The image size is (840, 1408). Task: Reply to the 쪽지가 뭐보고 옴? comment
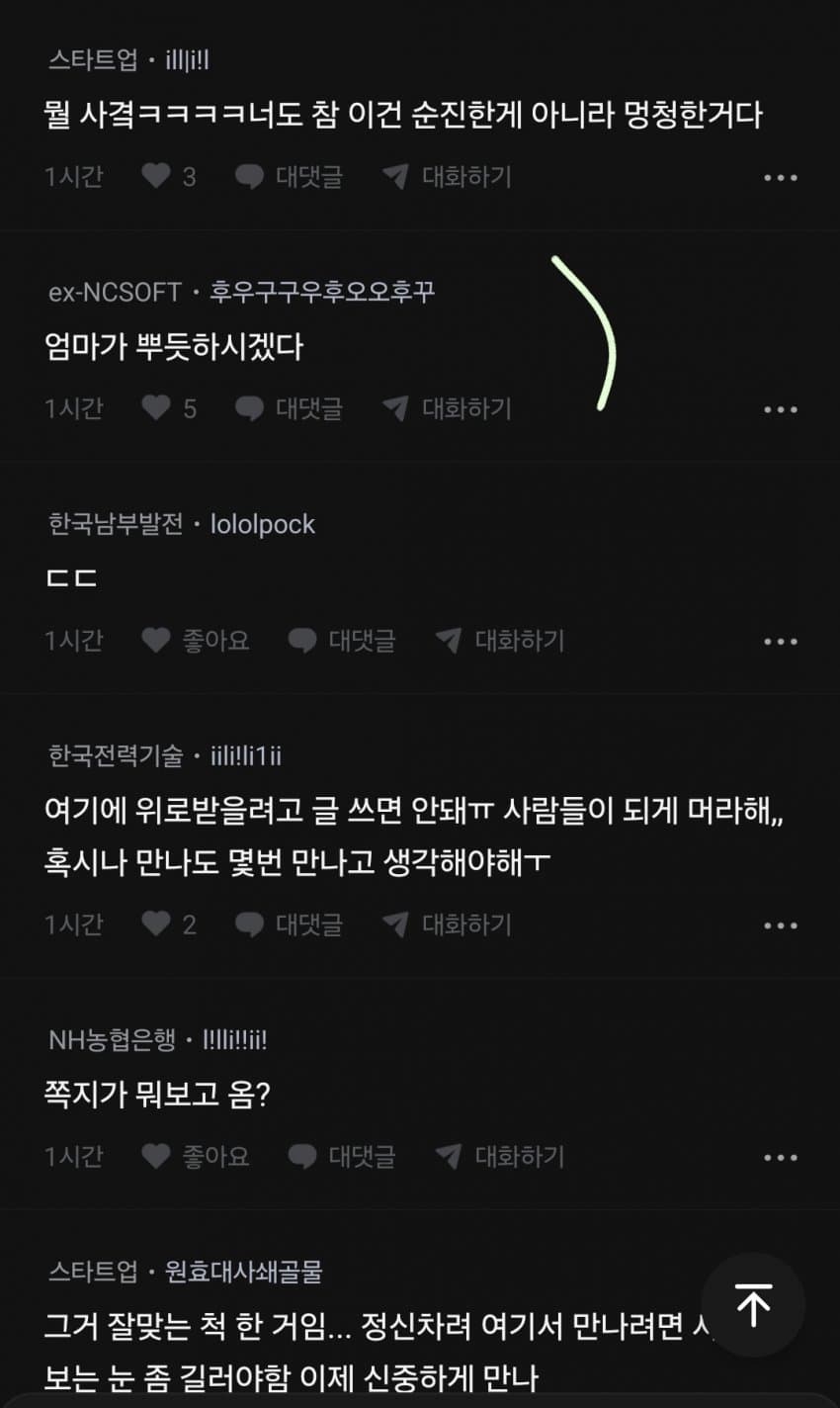[341, 1156]
